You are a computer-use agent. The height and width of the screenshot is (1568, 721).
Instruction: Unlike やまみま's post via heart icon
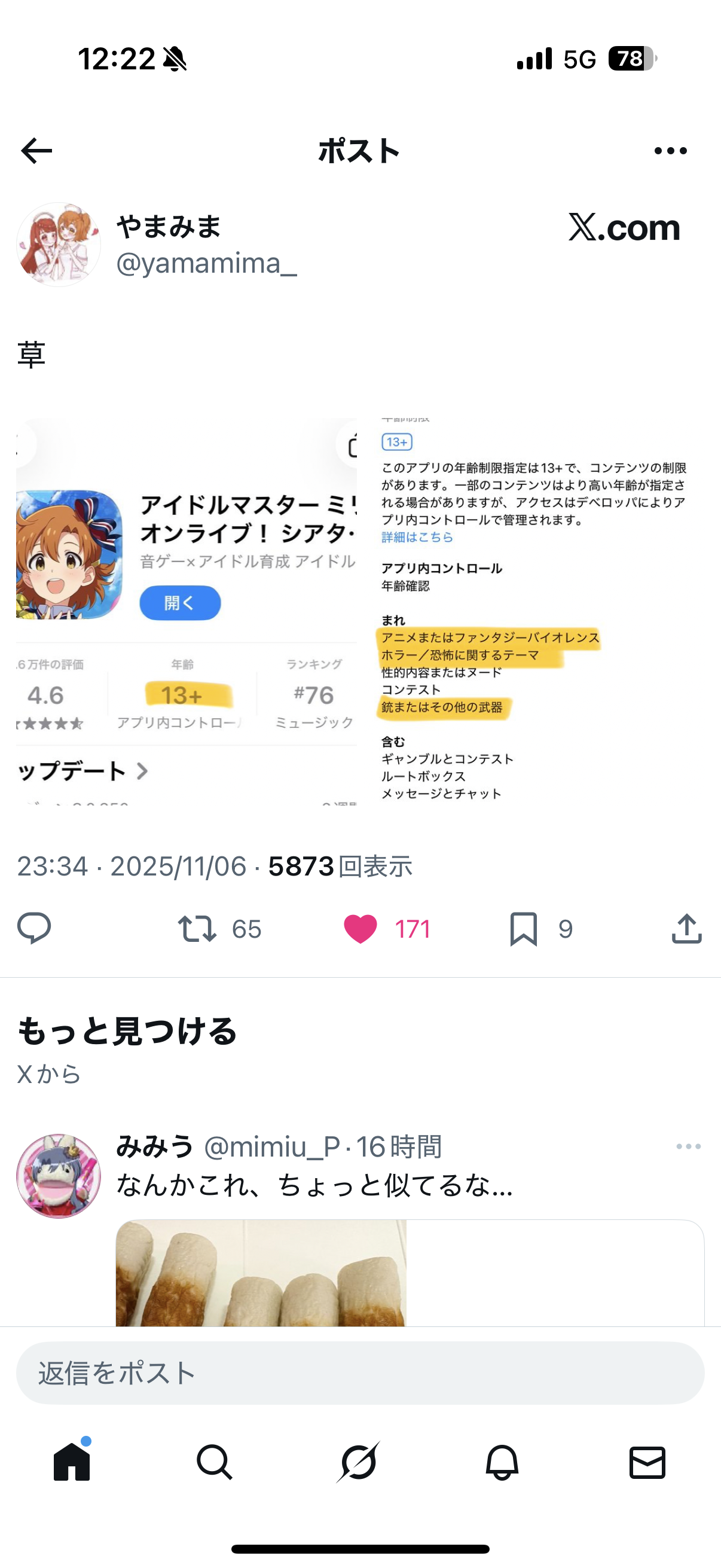361,929
